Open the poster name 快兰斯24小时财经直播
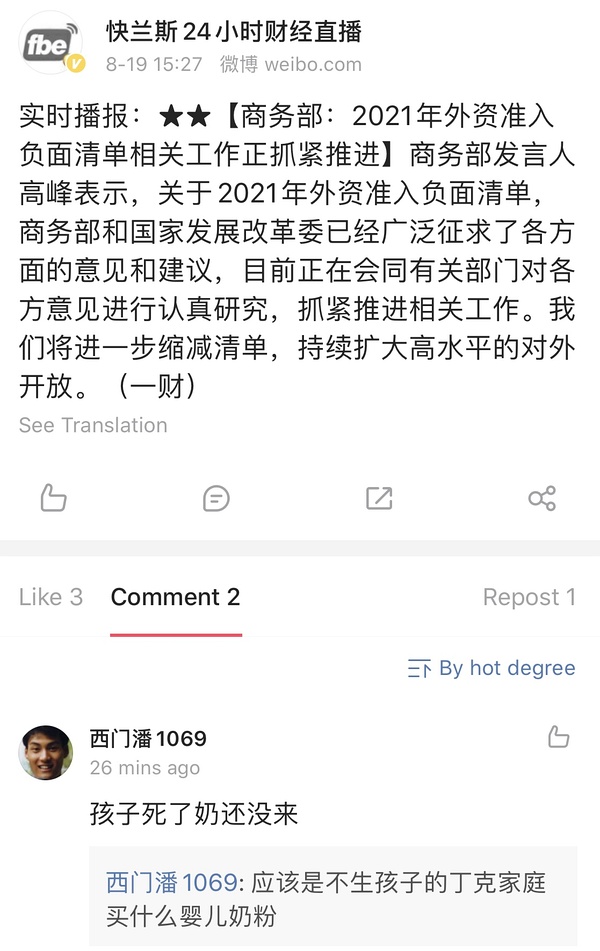 [x=234, y=31]
